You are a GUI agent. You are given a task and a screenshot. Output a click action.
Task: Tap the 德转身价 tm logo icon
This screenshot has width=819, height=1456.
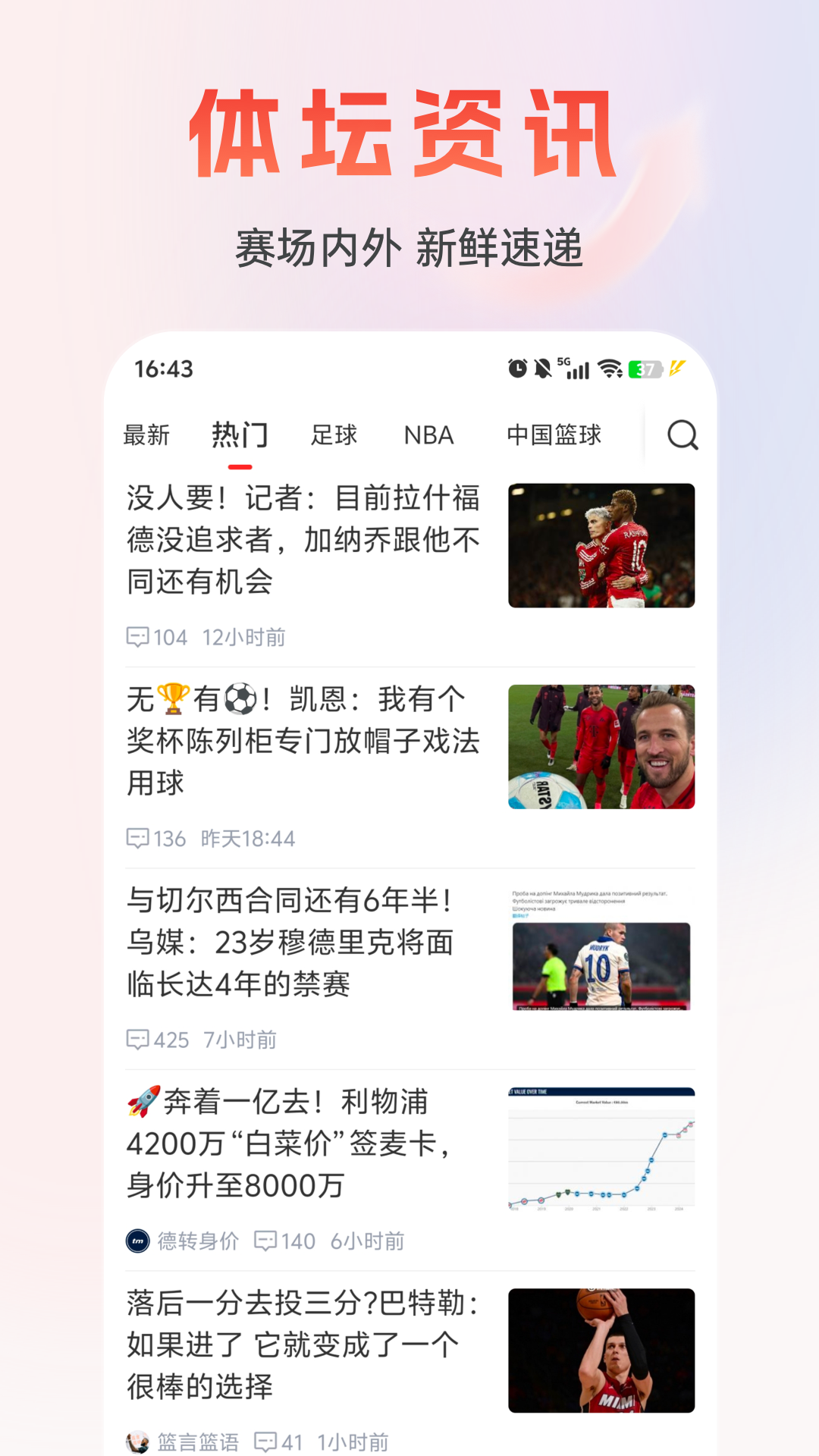[136, 1241]
